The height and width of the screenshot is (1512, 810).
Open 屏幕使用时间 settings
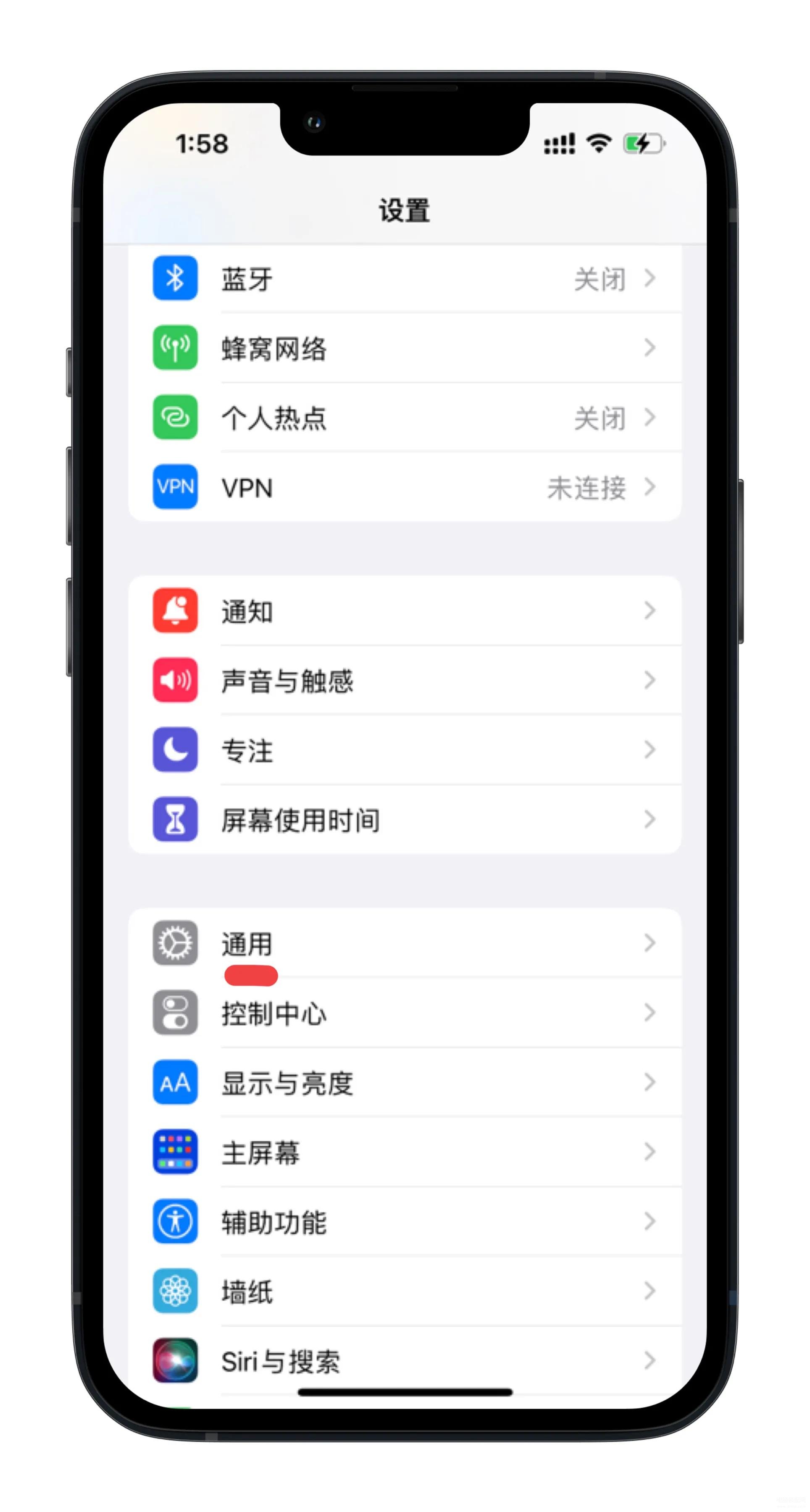point(405,819)
